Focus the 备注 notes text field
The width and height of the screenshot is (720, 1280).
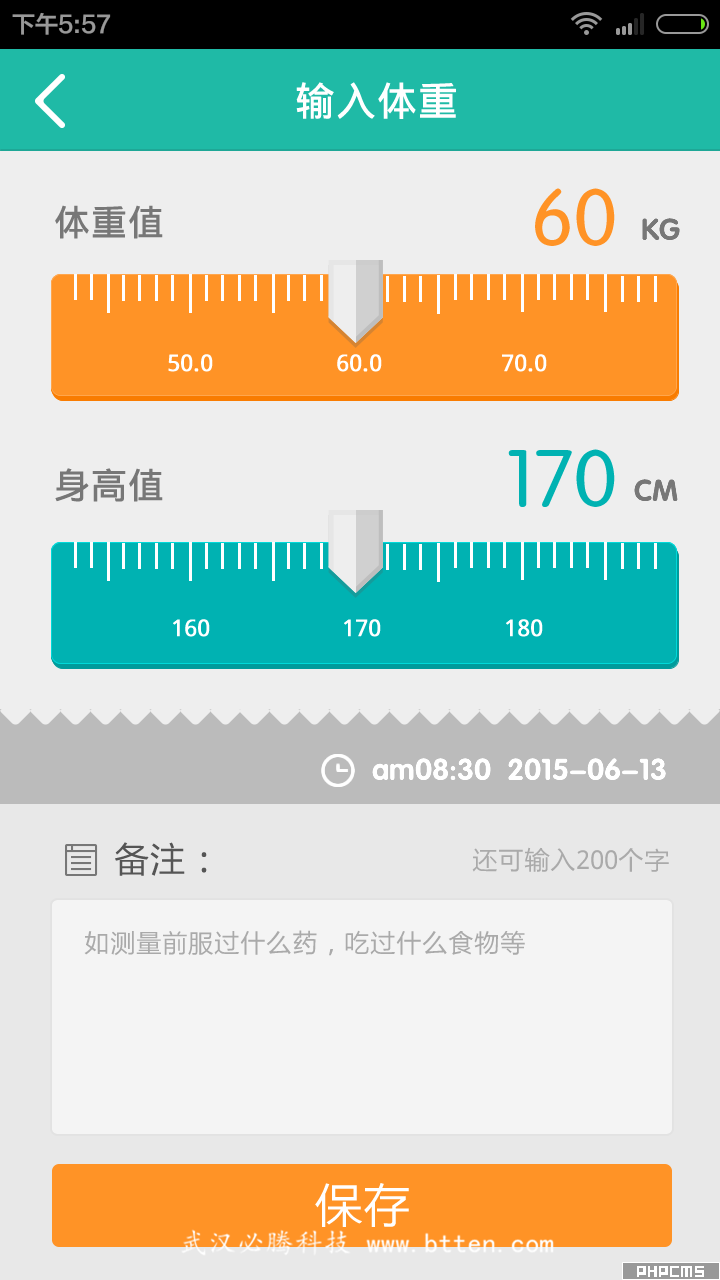[x=362, y=1017]
